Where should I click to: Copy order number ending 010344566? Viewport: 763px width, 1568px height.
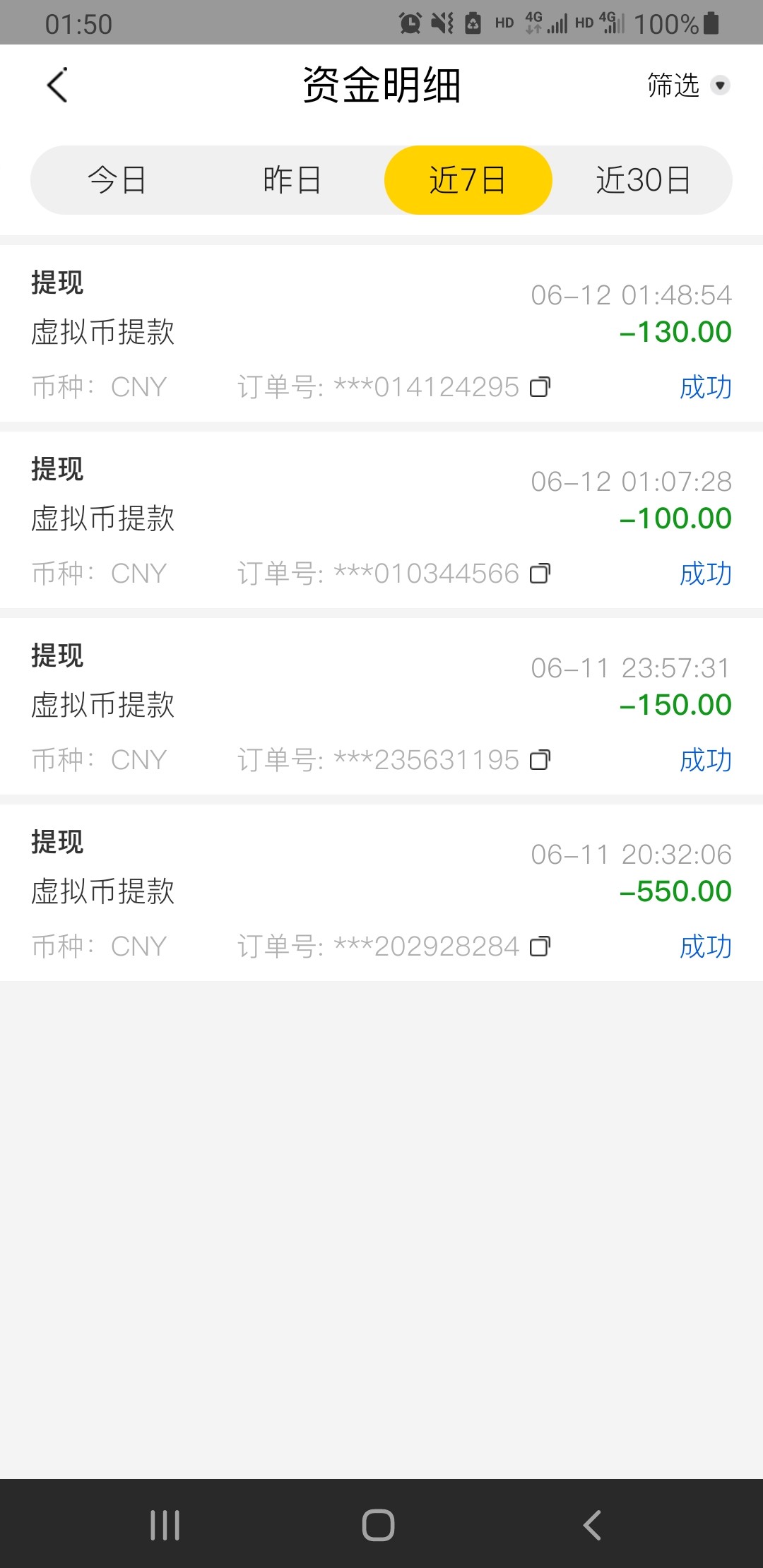pos(540,574)
